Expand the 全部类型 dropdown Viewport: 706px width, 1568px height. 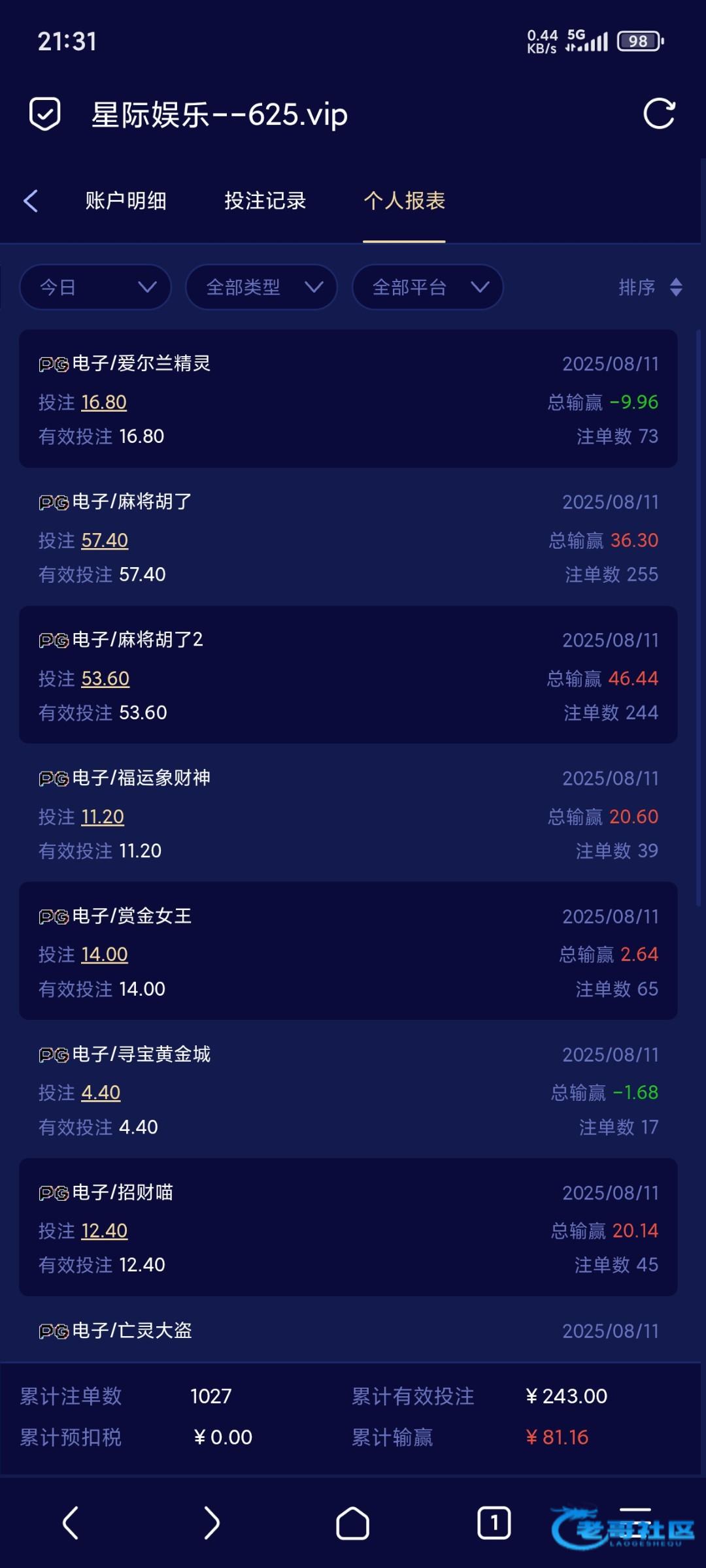pyautogui.click(x=261, y=287)
